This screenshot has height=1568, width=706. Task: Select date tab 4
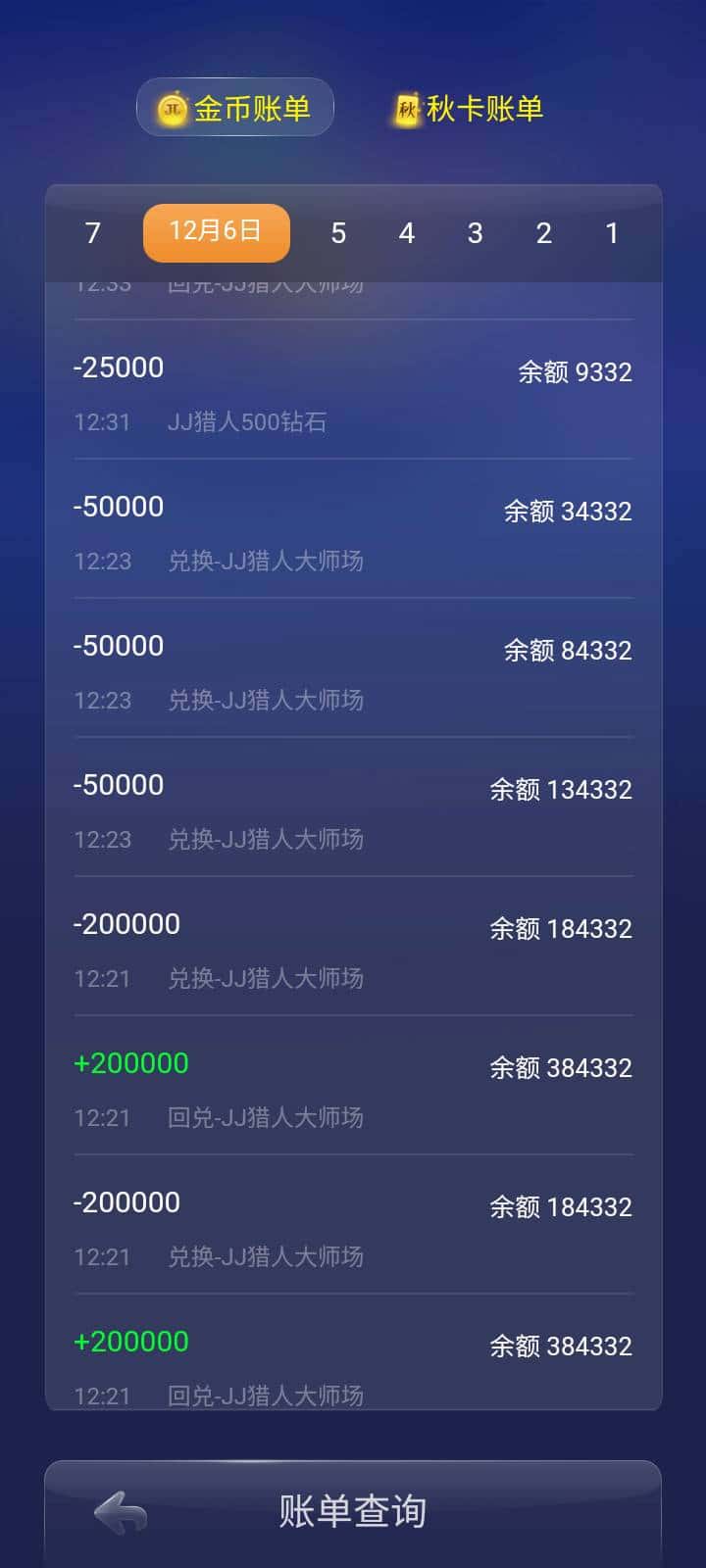click(x=407, y=233)
